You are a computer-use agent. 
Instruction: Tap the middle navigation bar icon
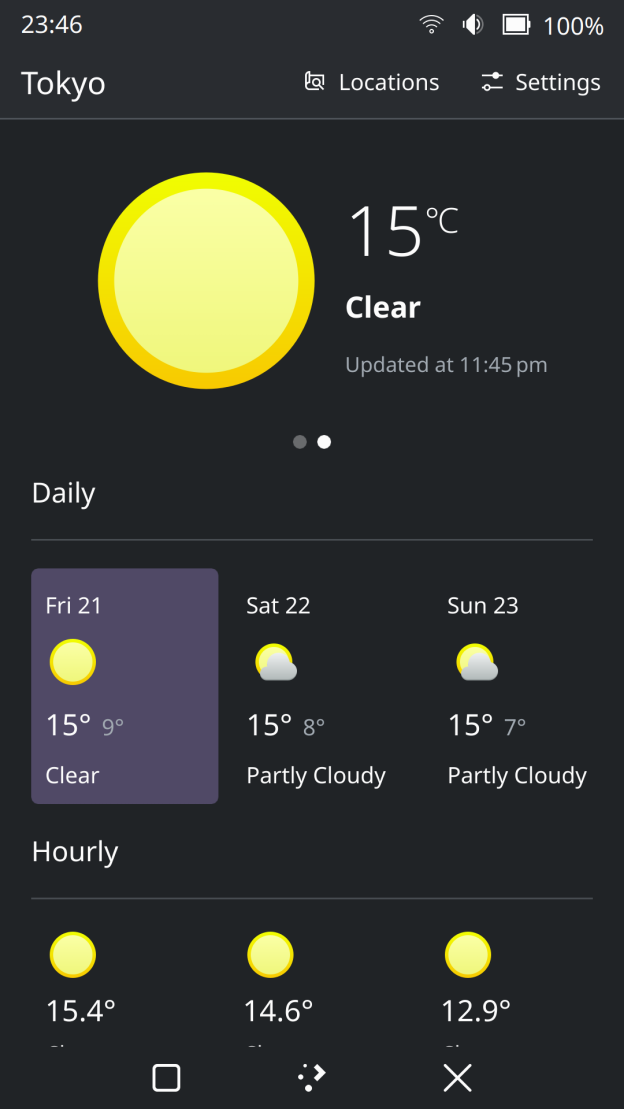tap(312, 1078)
